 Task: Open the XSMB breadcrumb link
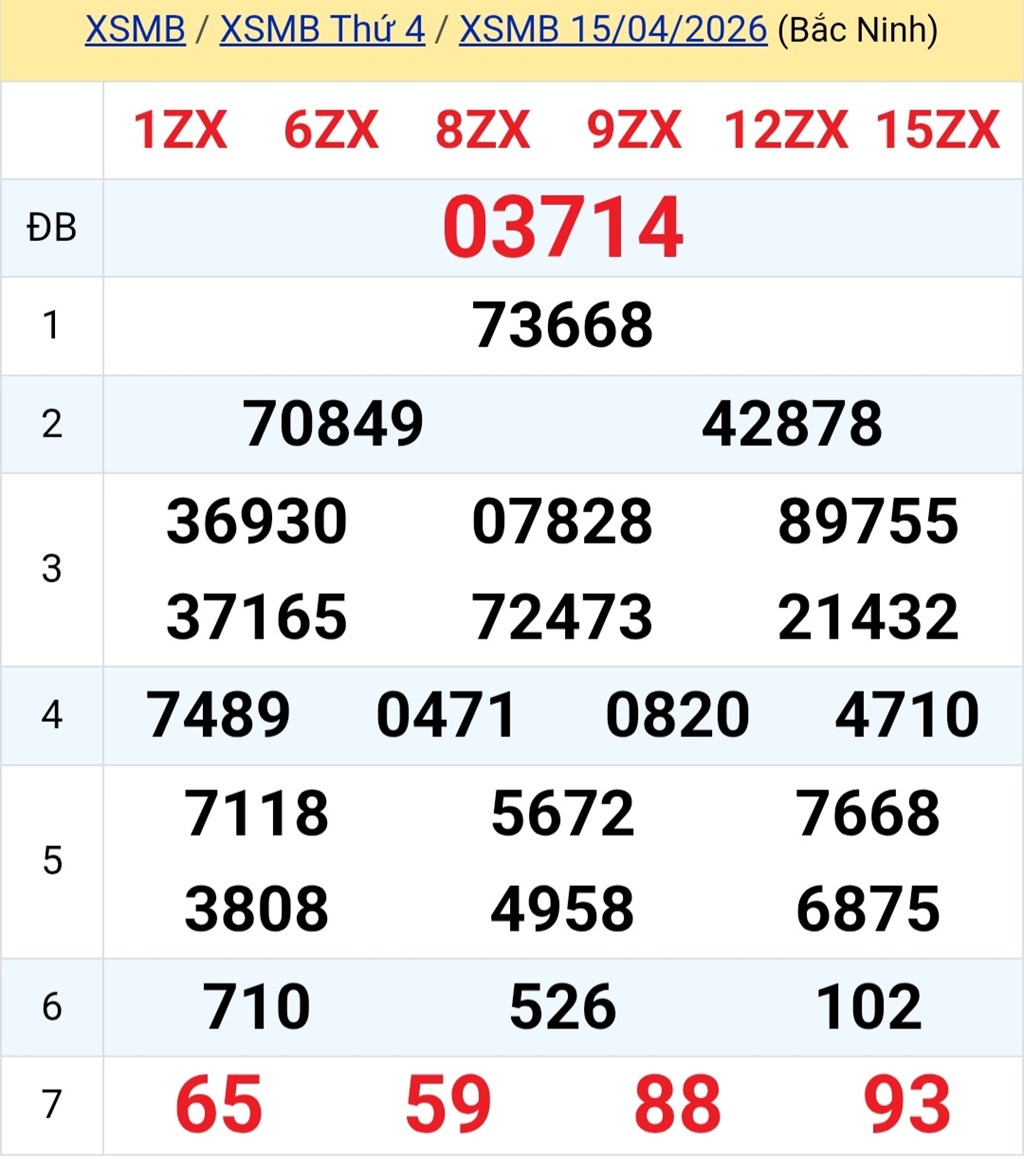click(135, 31)
